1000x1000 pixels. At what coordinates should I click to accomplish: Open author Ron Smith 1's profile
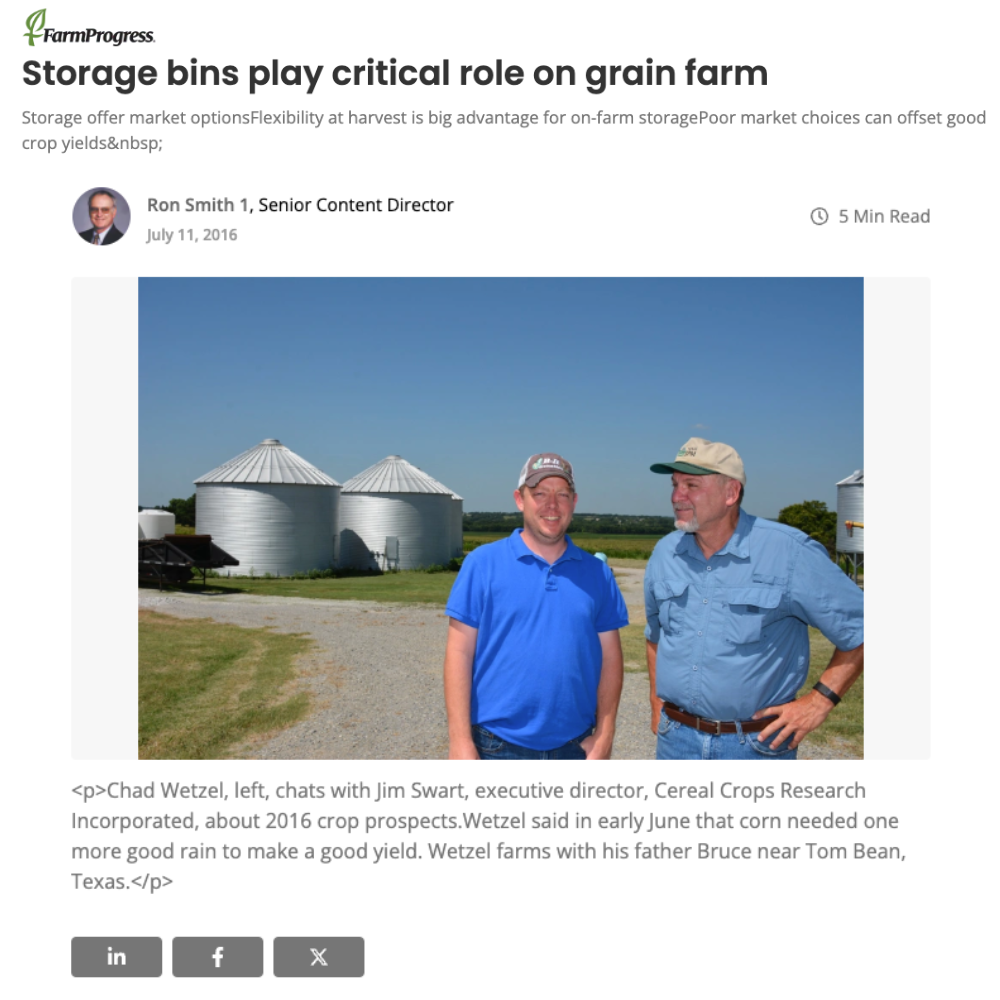tap(197, 205)
